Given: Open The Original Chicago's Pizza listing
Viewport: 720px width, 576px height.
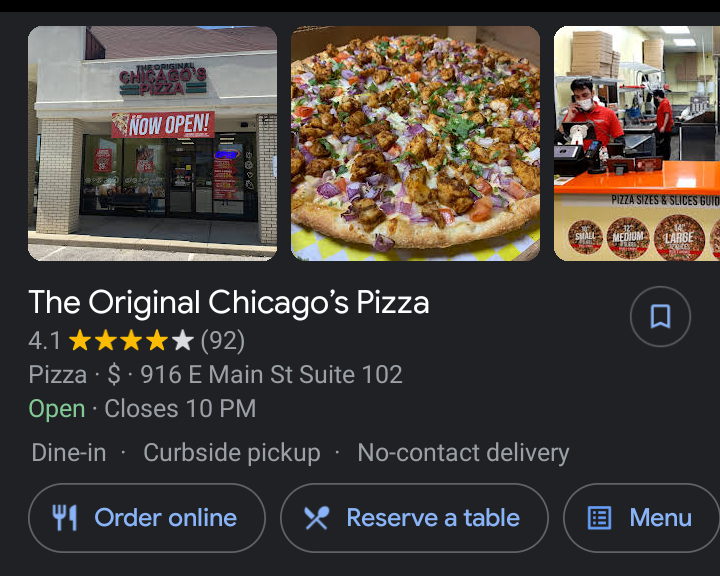Looking at the screenshot, I should 228,302.
